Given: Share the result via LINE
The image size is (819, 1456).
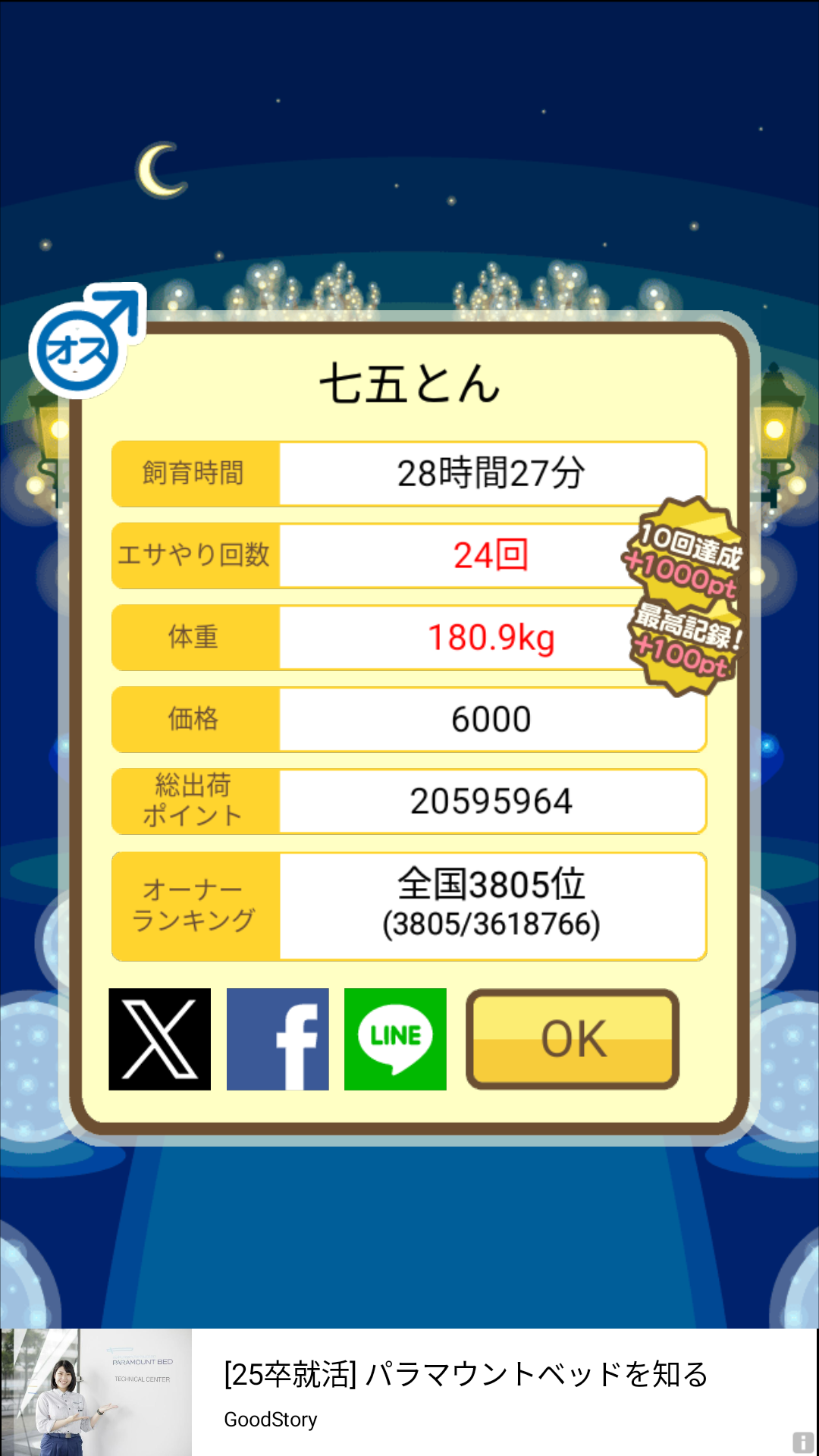Looking at the screenshot, I should [x=395, y=1039].
